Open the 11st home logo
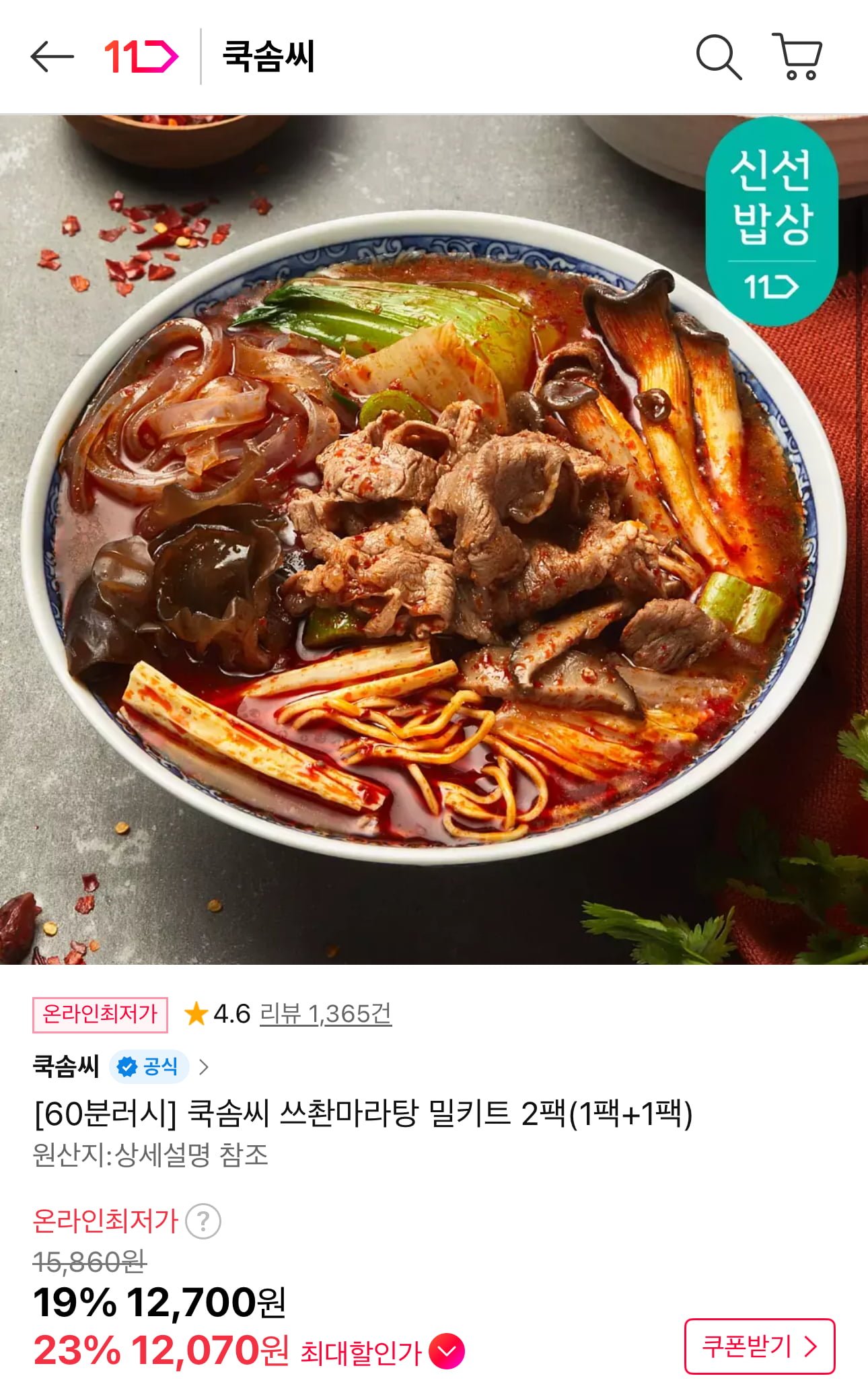This screenshot has width=868, height=1397. click(141, 57)
